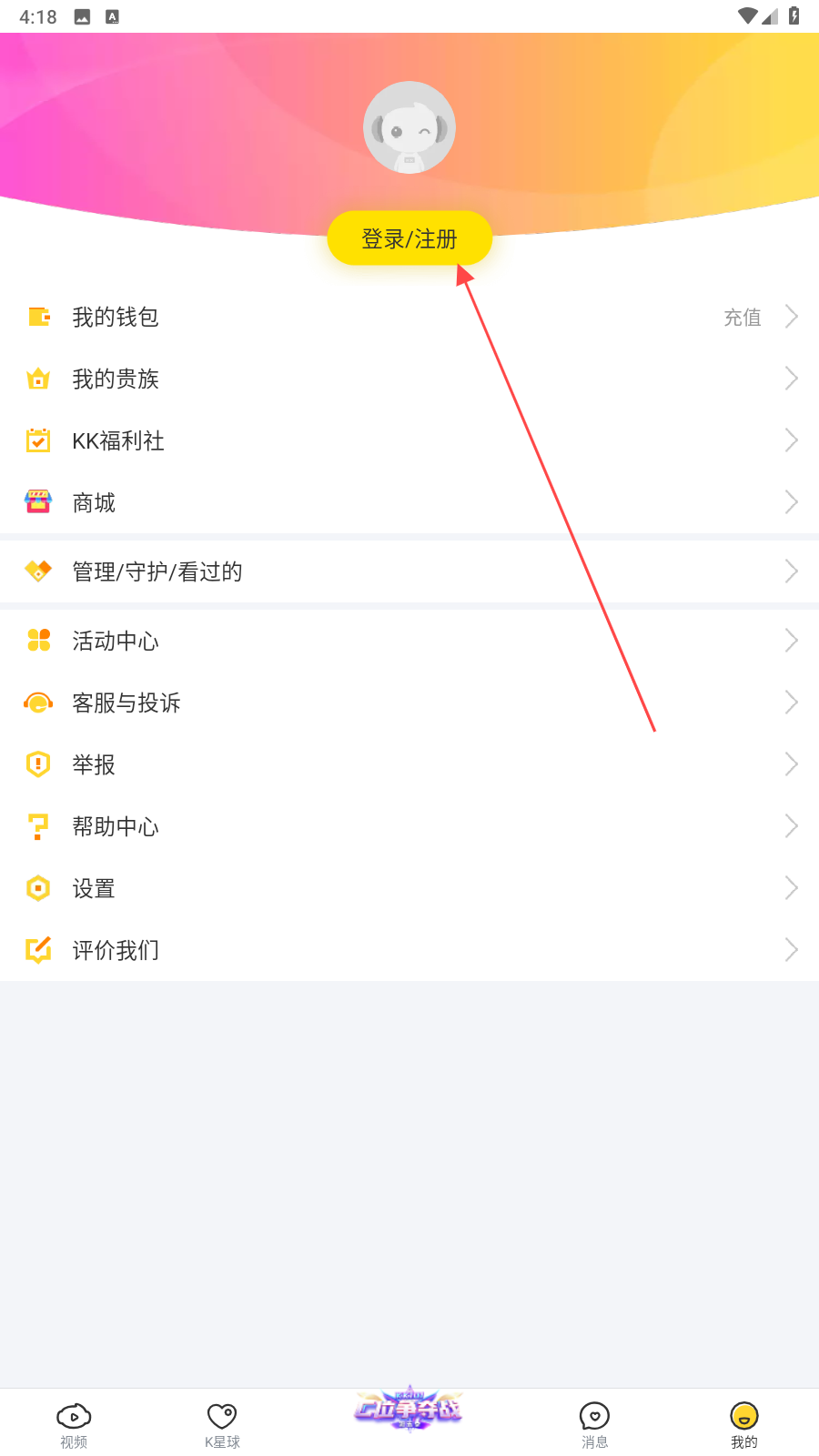The height and width of the screenshot is (1456, 819).
Task: Switch to the K星球 tab
Action: click(x=222, y=1425)
